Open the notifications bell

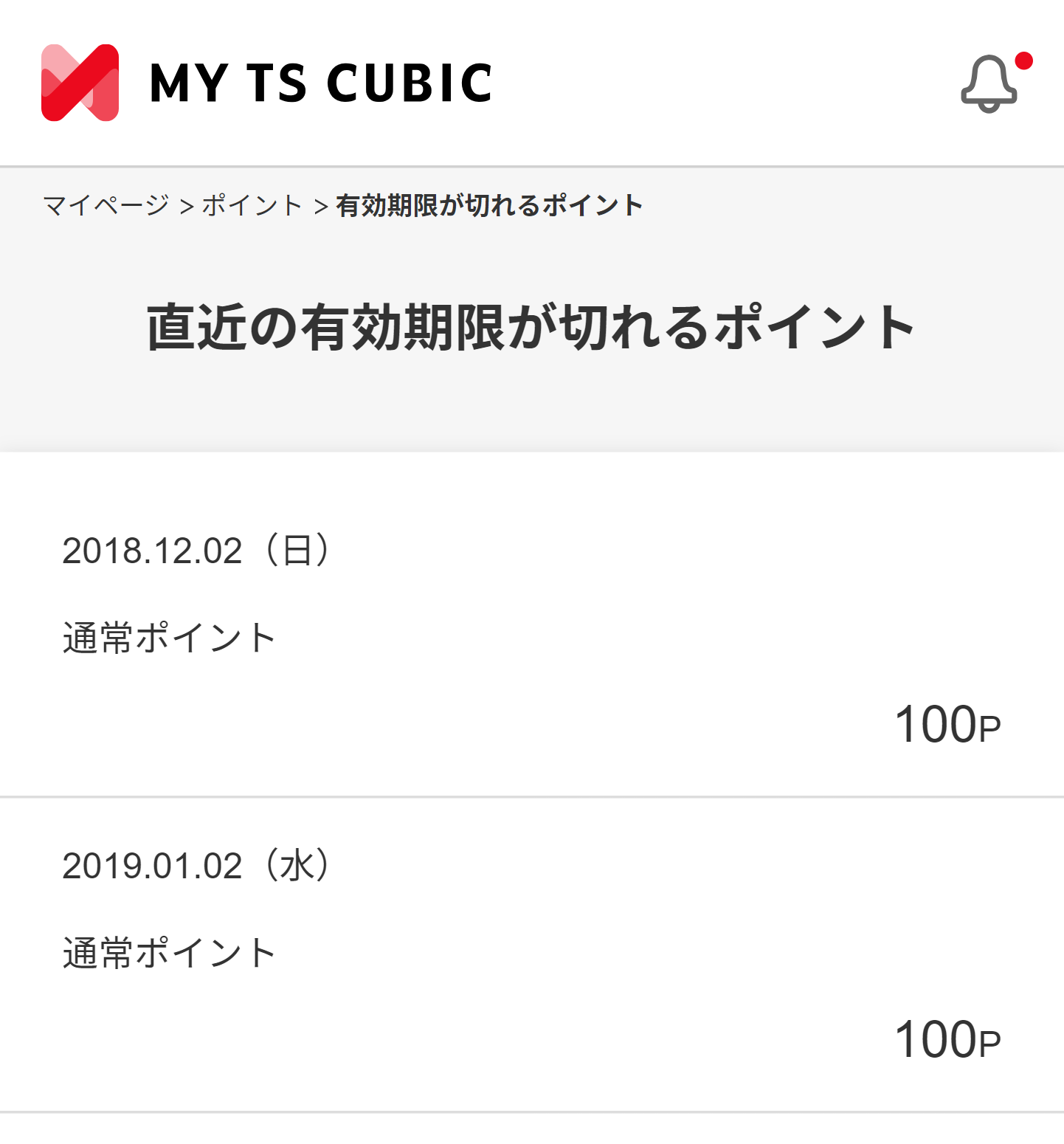989,83
